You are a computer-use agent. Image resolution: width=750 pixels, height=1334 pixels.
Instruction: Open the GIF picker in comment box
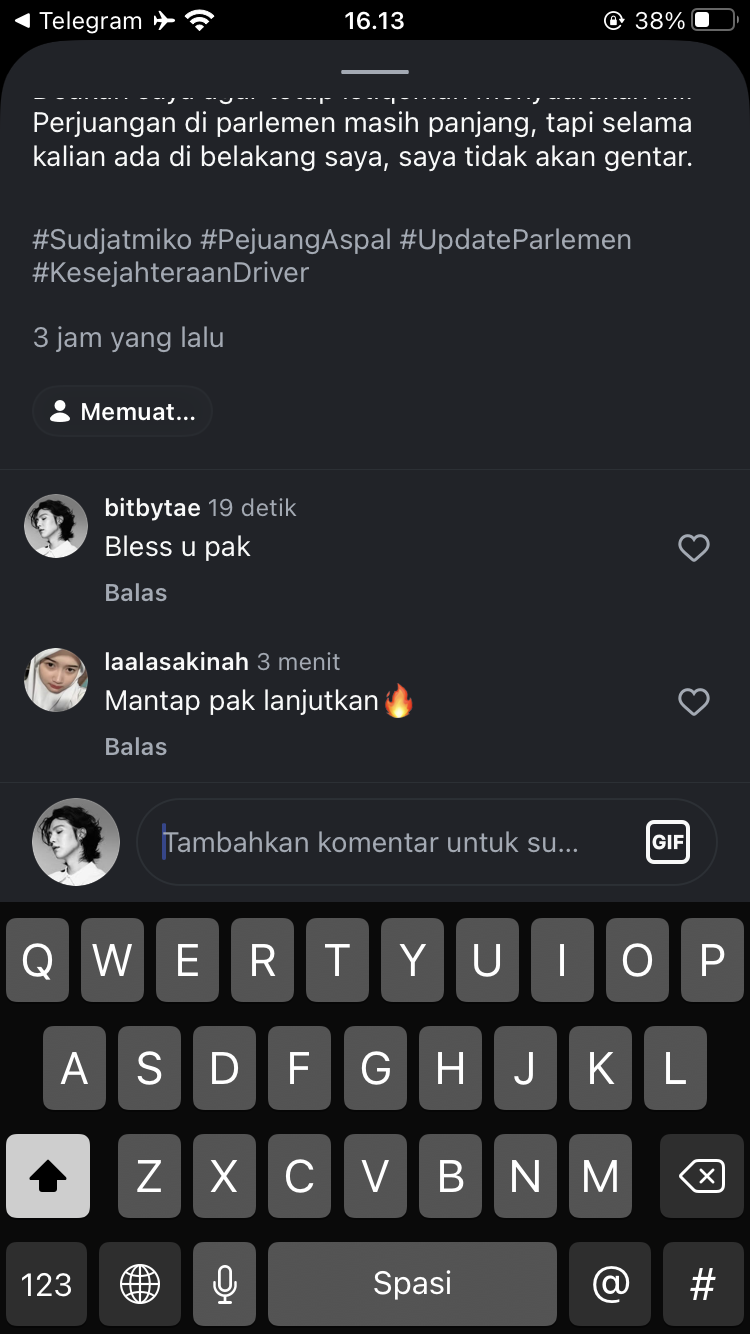click(x=667, y=842)
